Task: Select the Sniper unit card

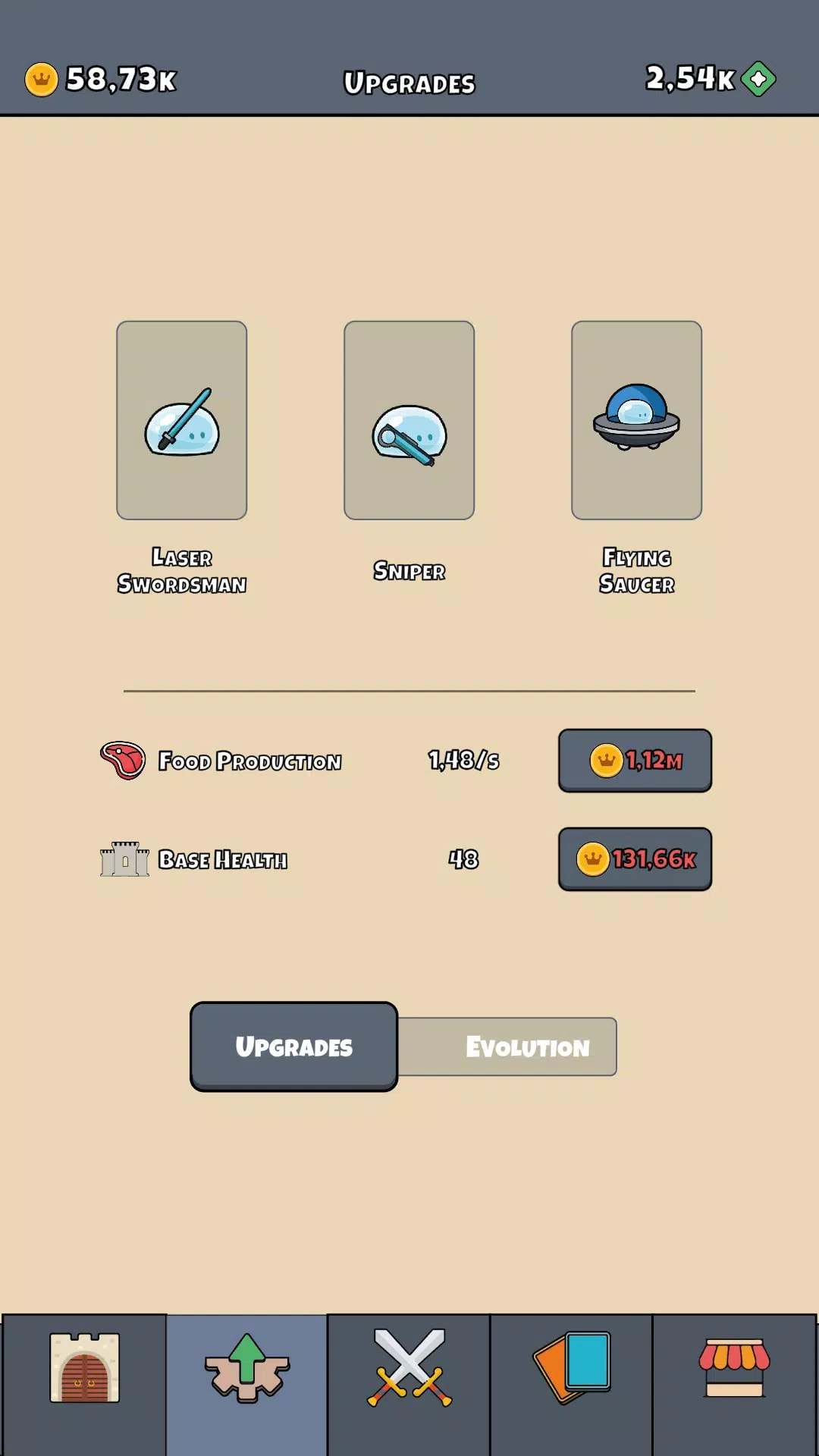Action: [x=409, y=420]
